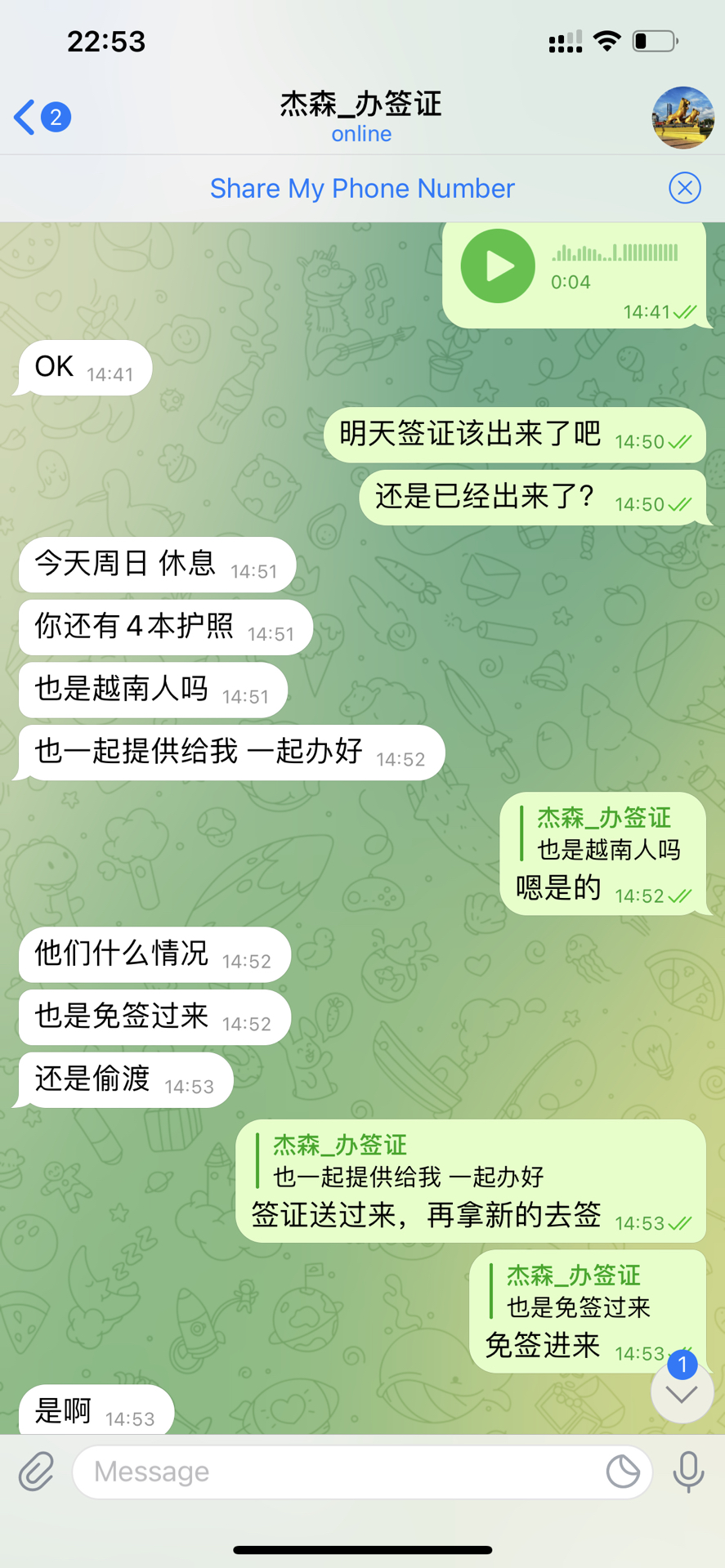Play the 0:04 voice message

498,266
